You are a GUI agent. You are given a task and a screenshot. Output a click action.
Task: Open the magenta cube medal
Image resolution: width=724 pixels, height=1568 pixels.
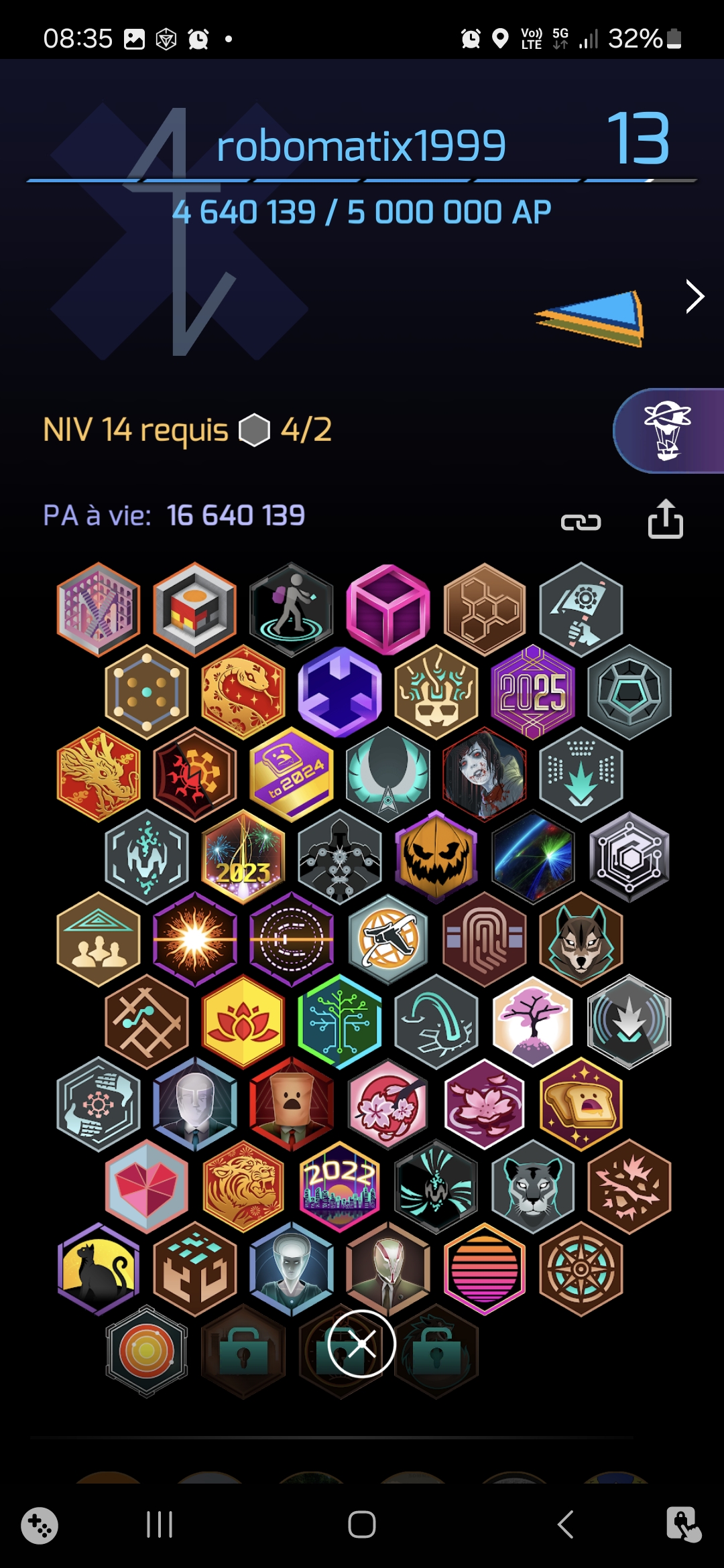click(x=388, y=610)
